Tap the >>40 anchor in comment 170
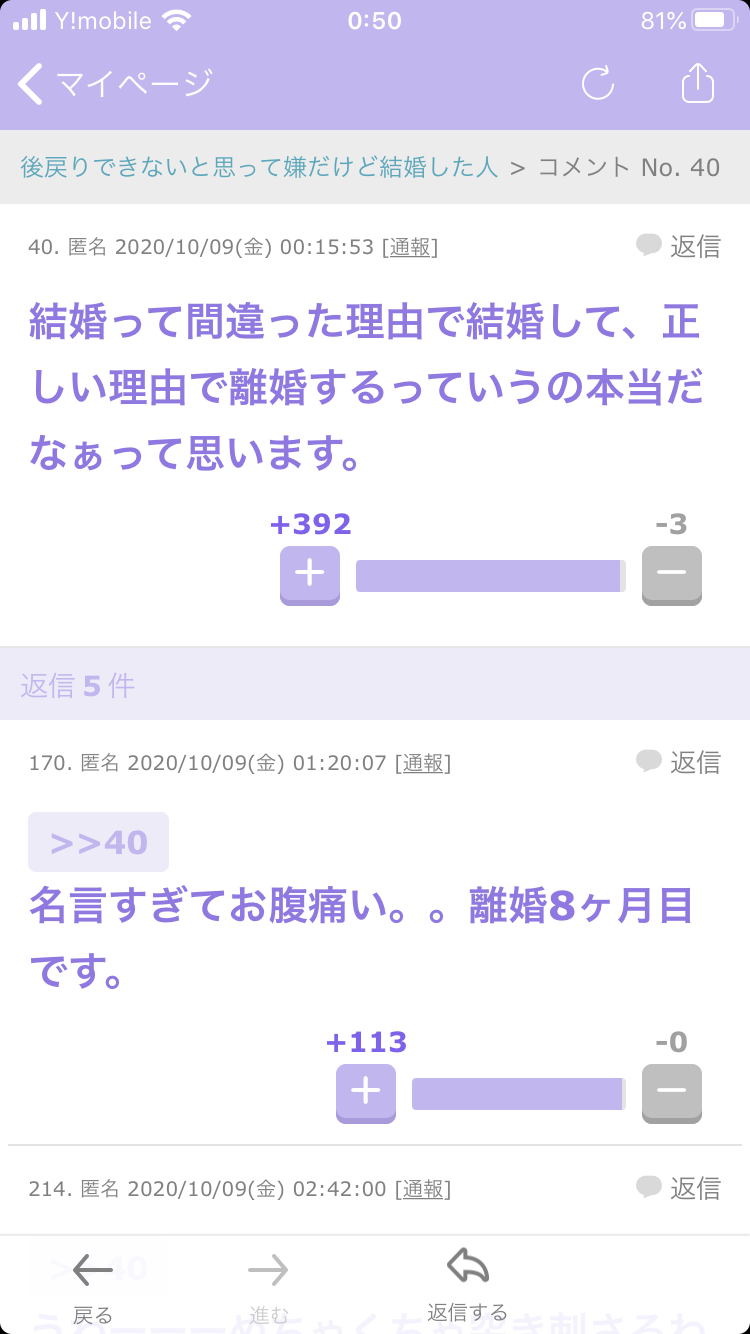Viewport: 750px width, 1334px height. tap(98, 842)
